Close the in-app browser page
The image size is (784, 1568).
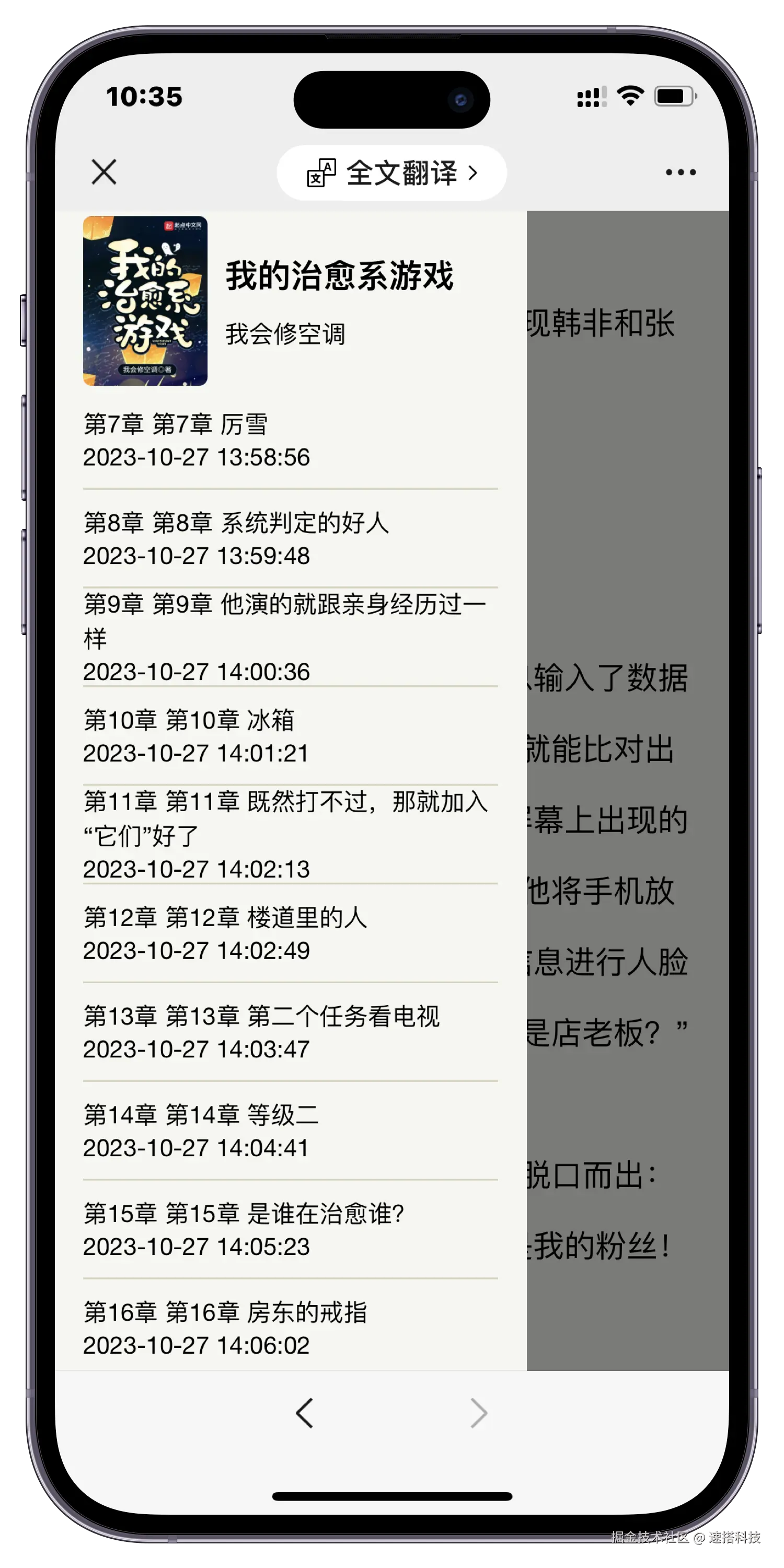point(104,172)
